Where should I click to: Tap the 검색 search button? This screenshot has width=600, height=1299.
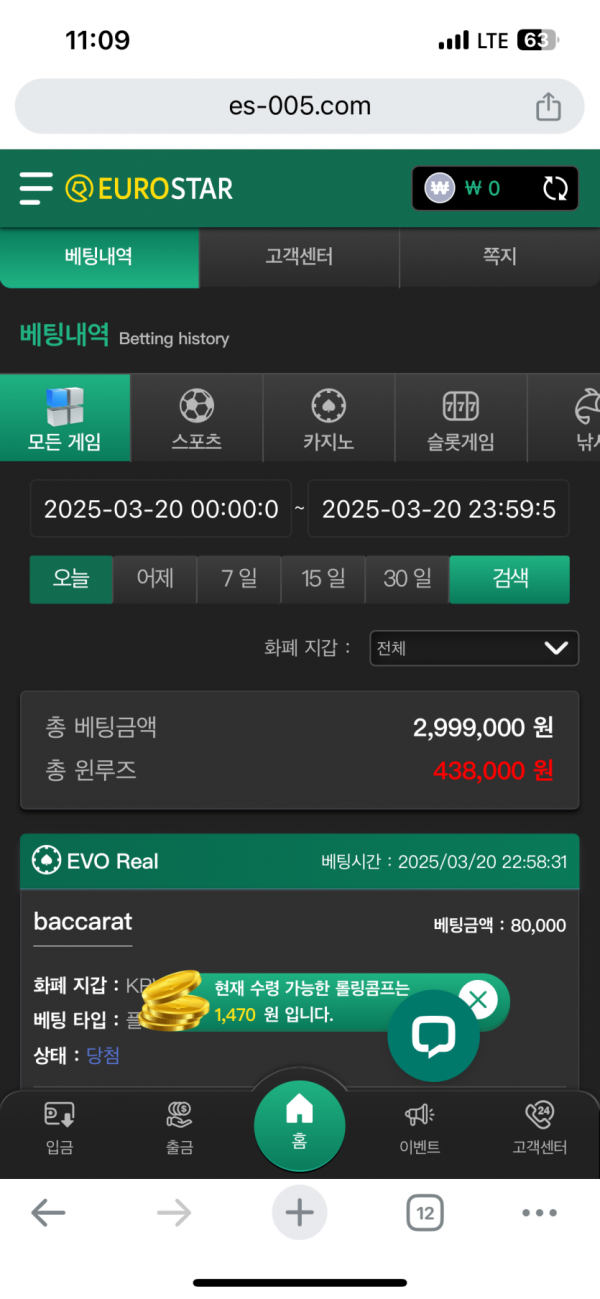509,579
